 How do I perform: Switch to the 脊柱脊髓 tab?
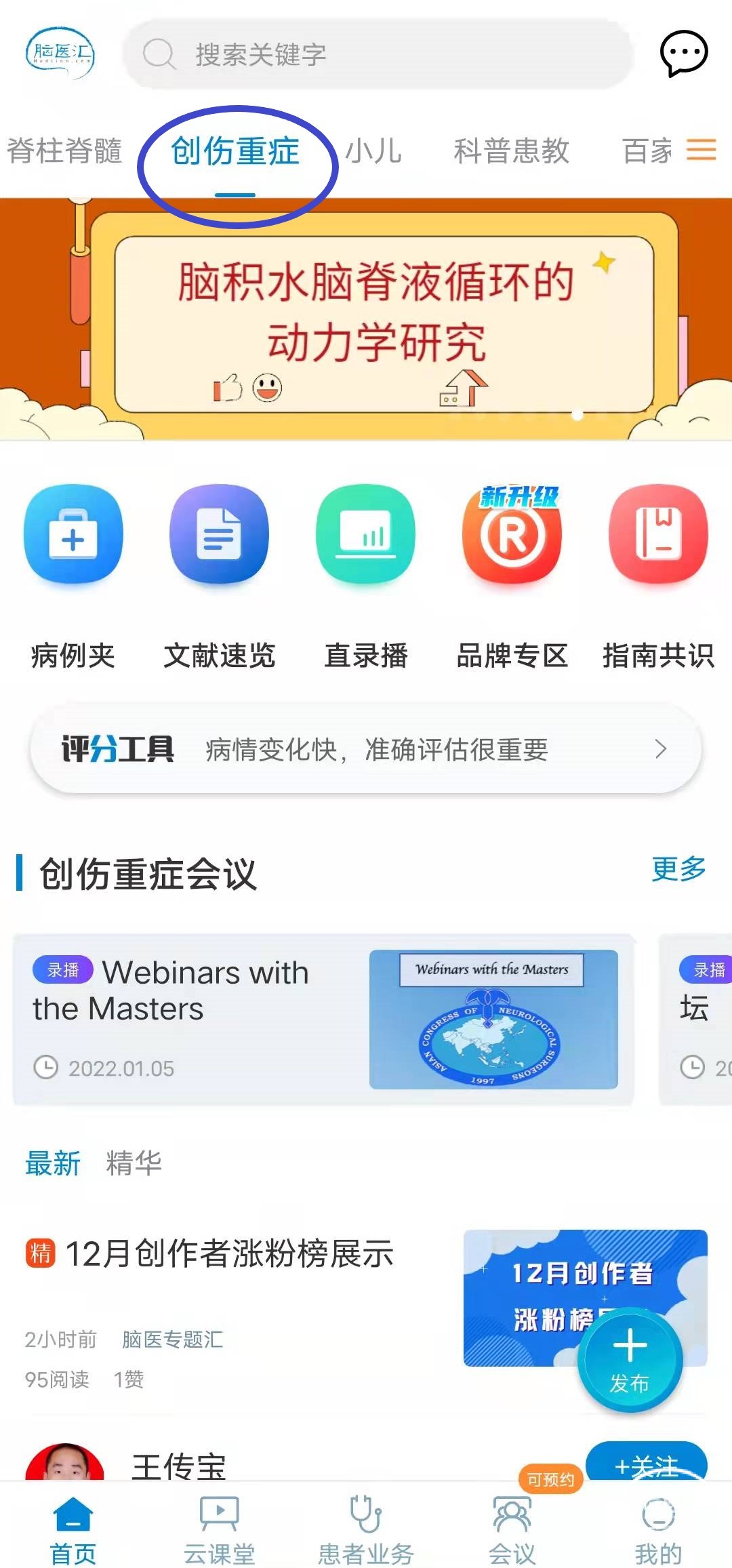(x=64, y=150)
